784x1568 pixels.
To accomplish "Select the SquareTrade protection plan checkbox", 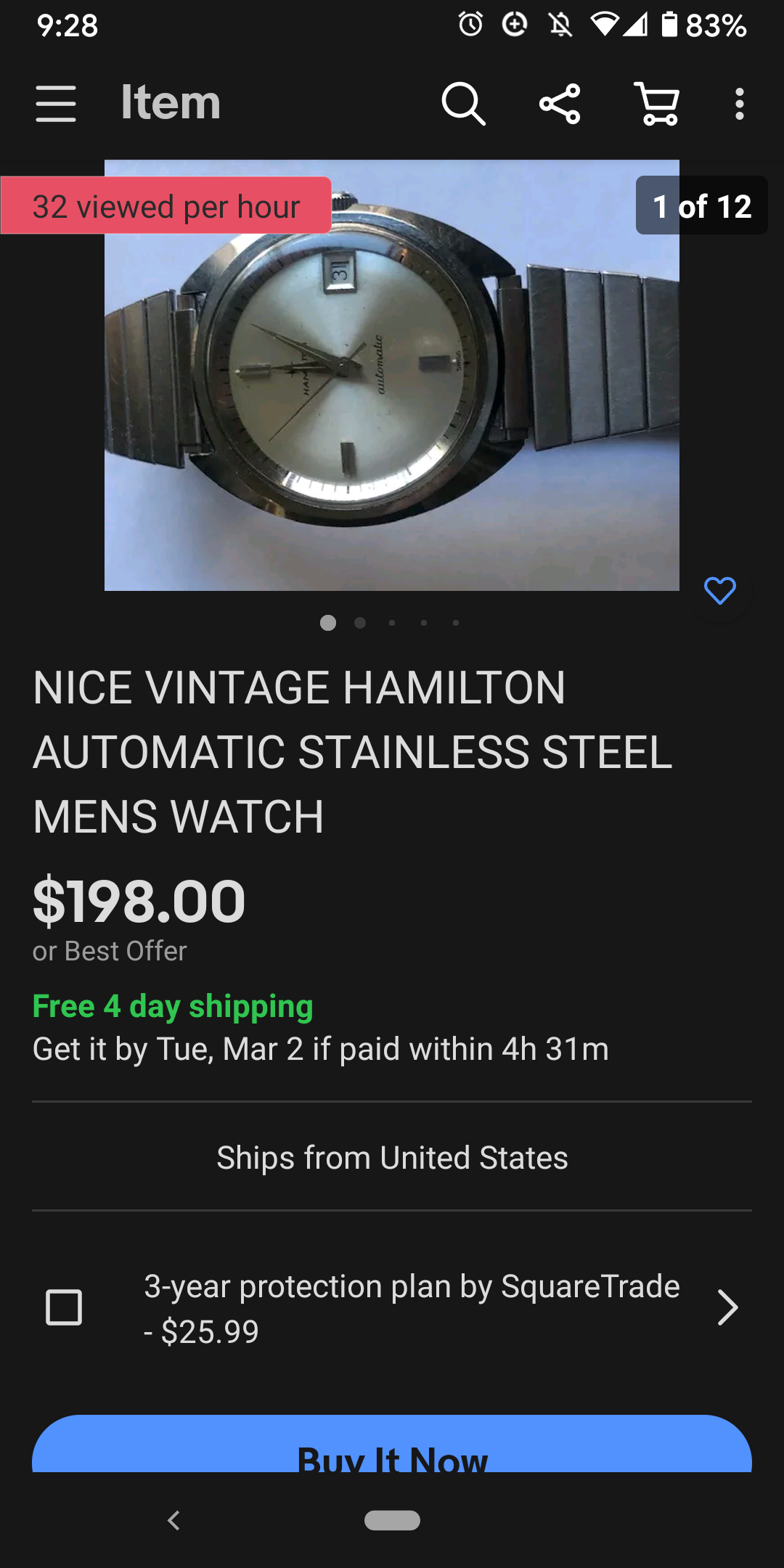I will coord(64,1307).
